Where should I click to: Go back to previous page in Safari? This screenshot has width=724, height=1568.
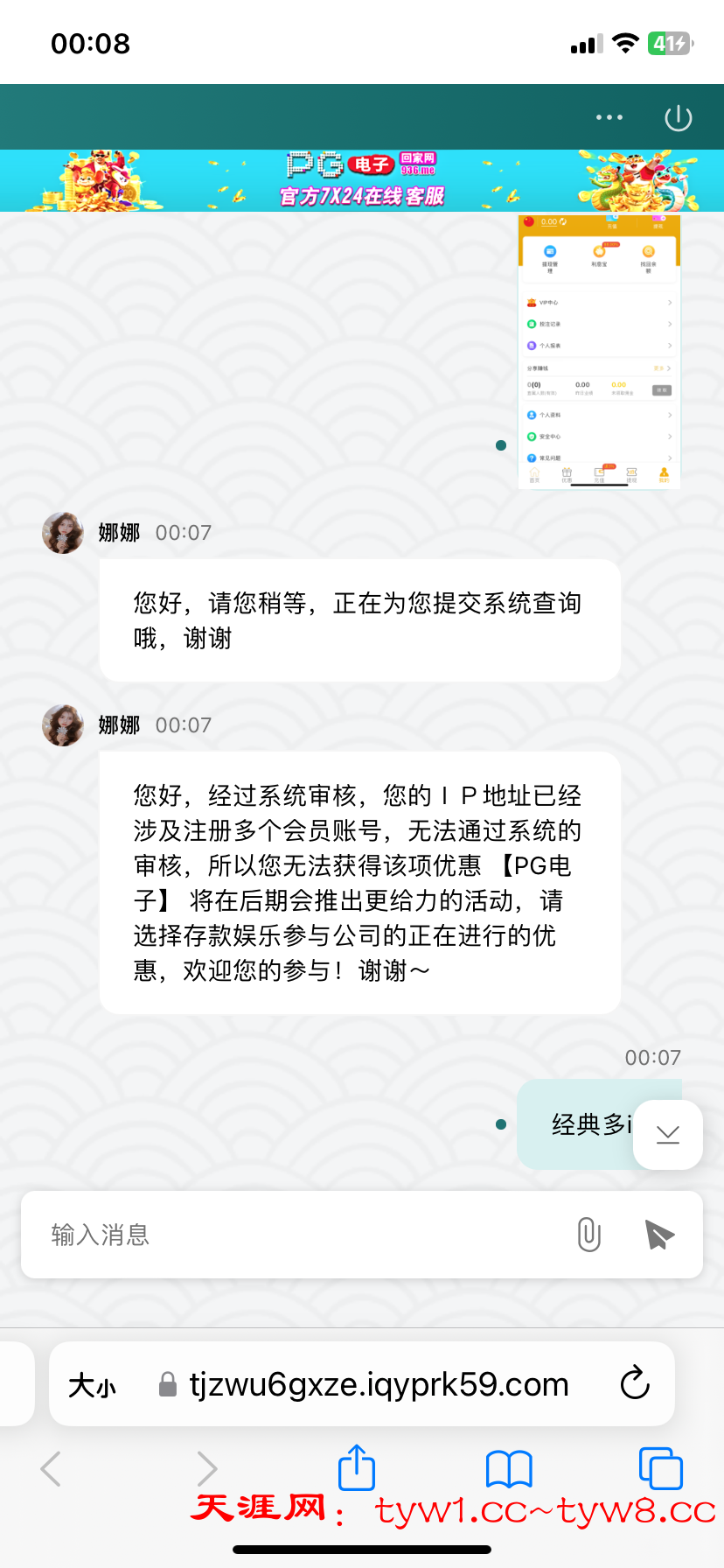tap(52, 1468)
